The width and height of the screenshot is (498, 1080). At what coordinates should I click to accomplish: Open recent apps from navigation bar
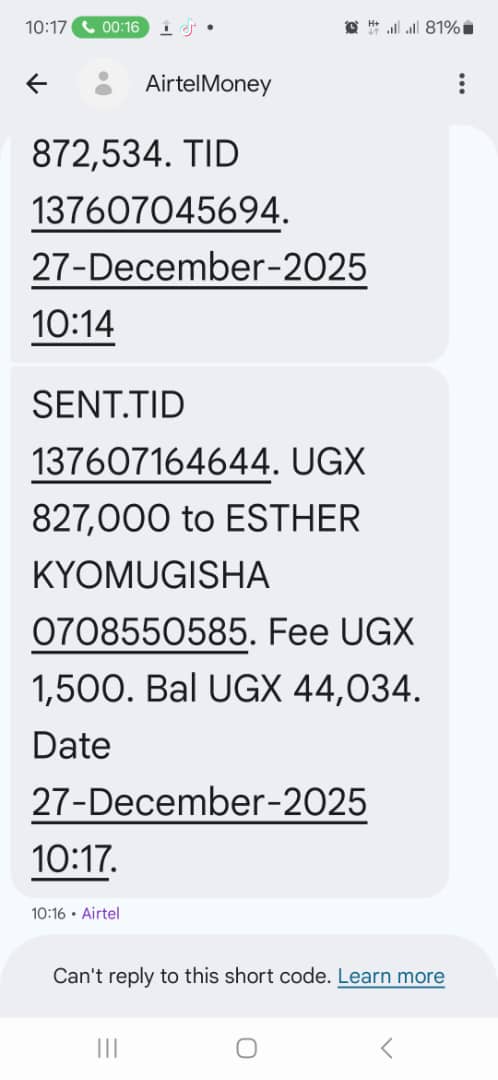tap(107, 1048)
